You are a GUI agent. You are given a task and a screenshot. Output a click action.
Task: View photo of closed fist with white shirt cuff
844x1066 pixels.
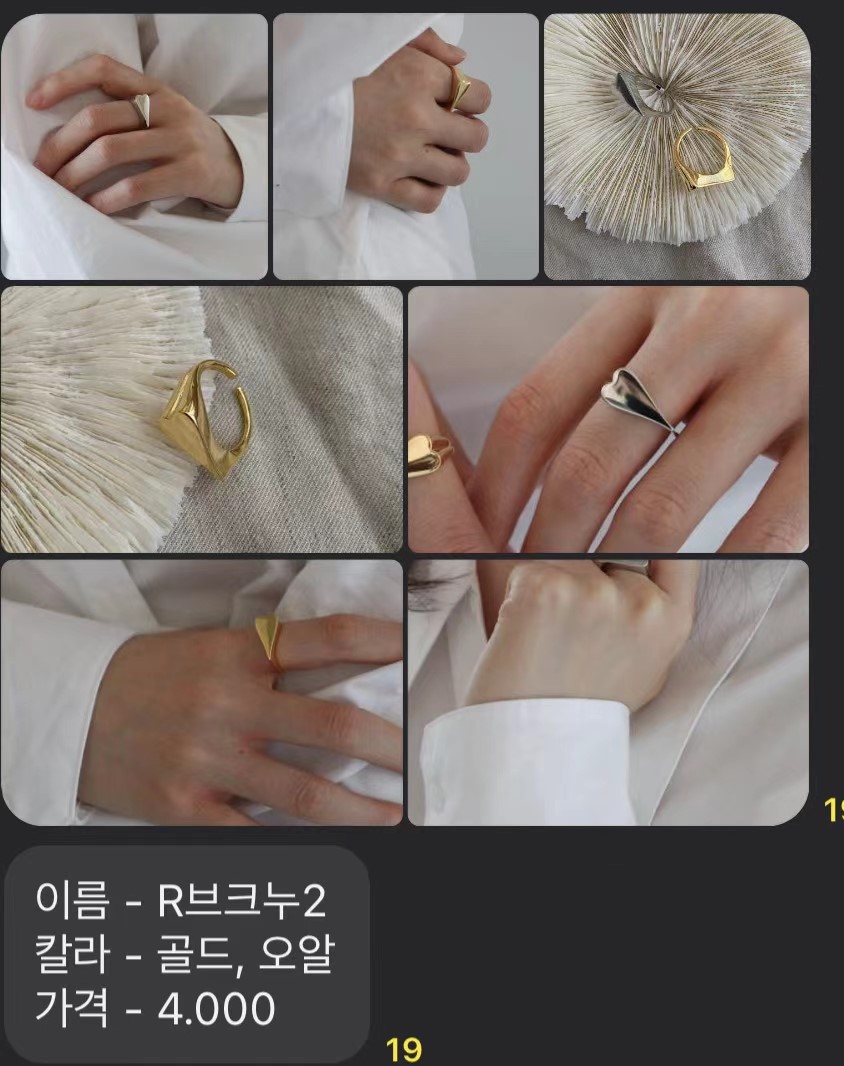click(x=608, y=692)
